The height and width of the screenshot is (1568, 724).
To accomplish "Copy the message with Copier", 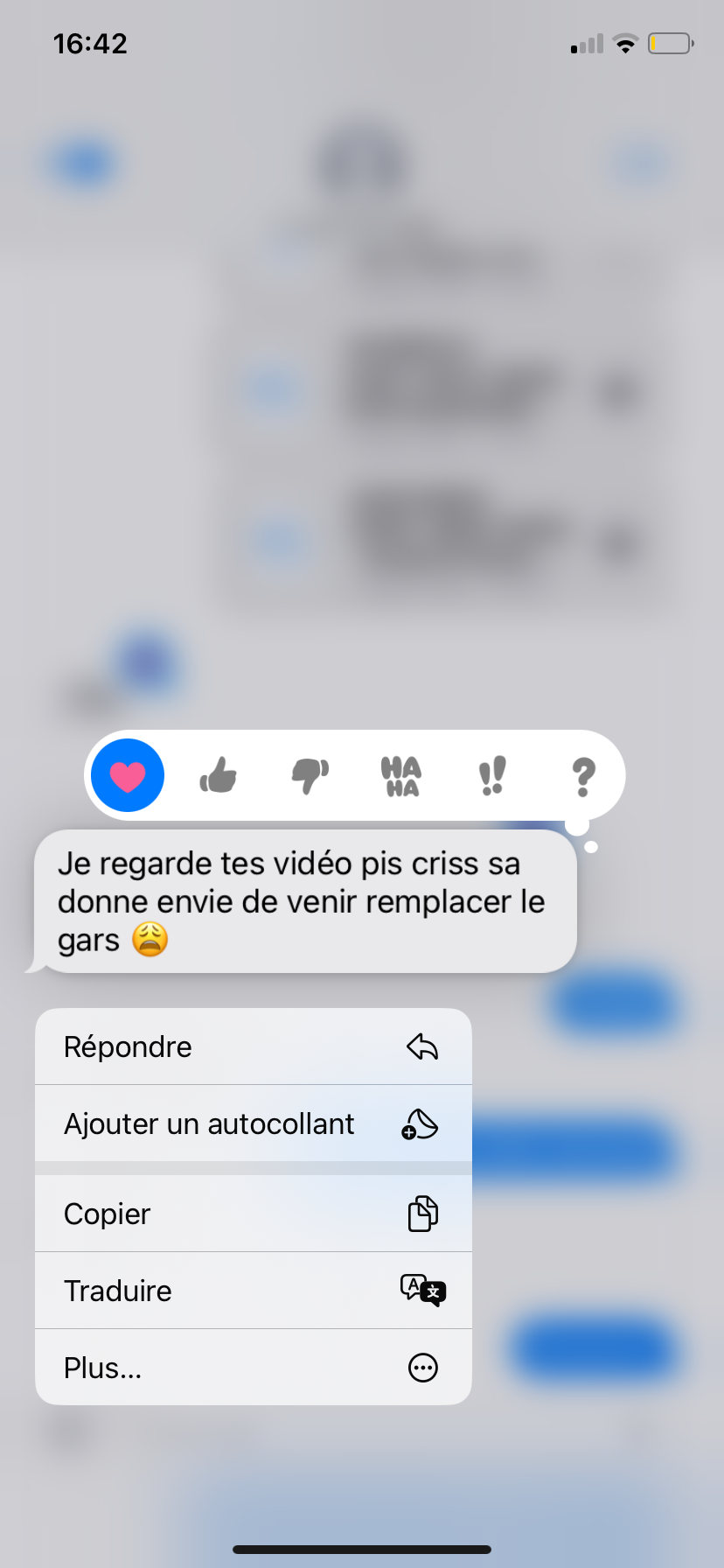I will pos(253,1214).
